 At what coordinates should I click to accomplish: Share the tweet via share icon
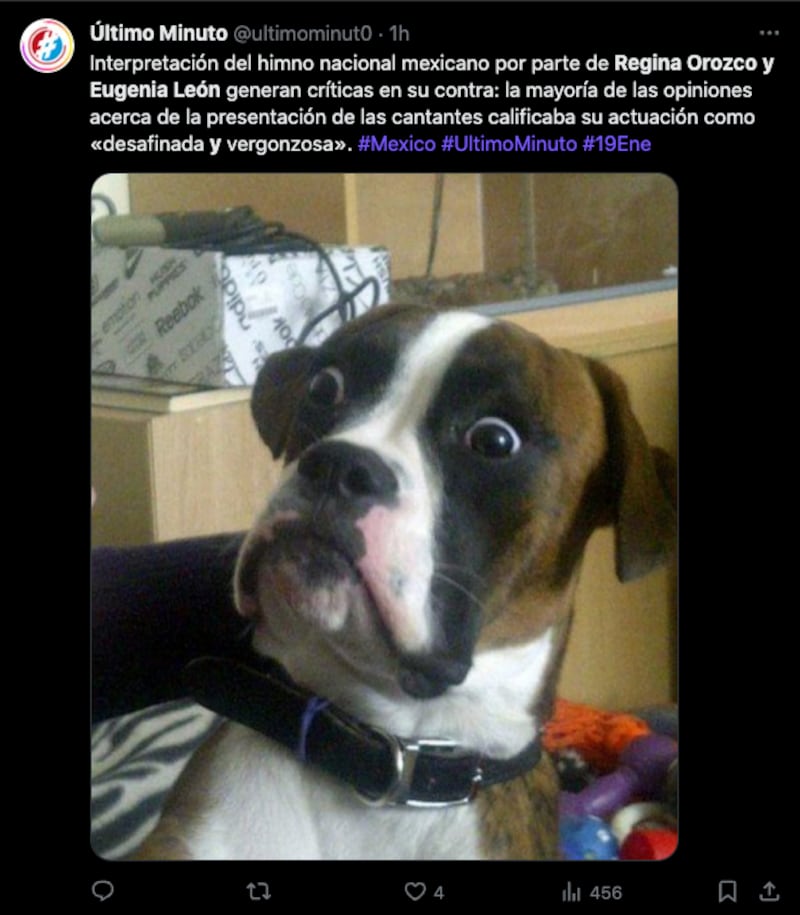point(768,891)
